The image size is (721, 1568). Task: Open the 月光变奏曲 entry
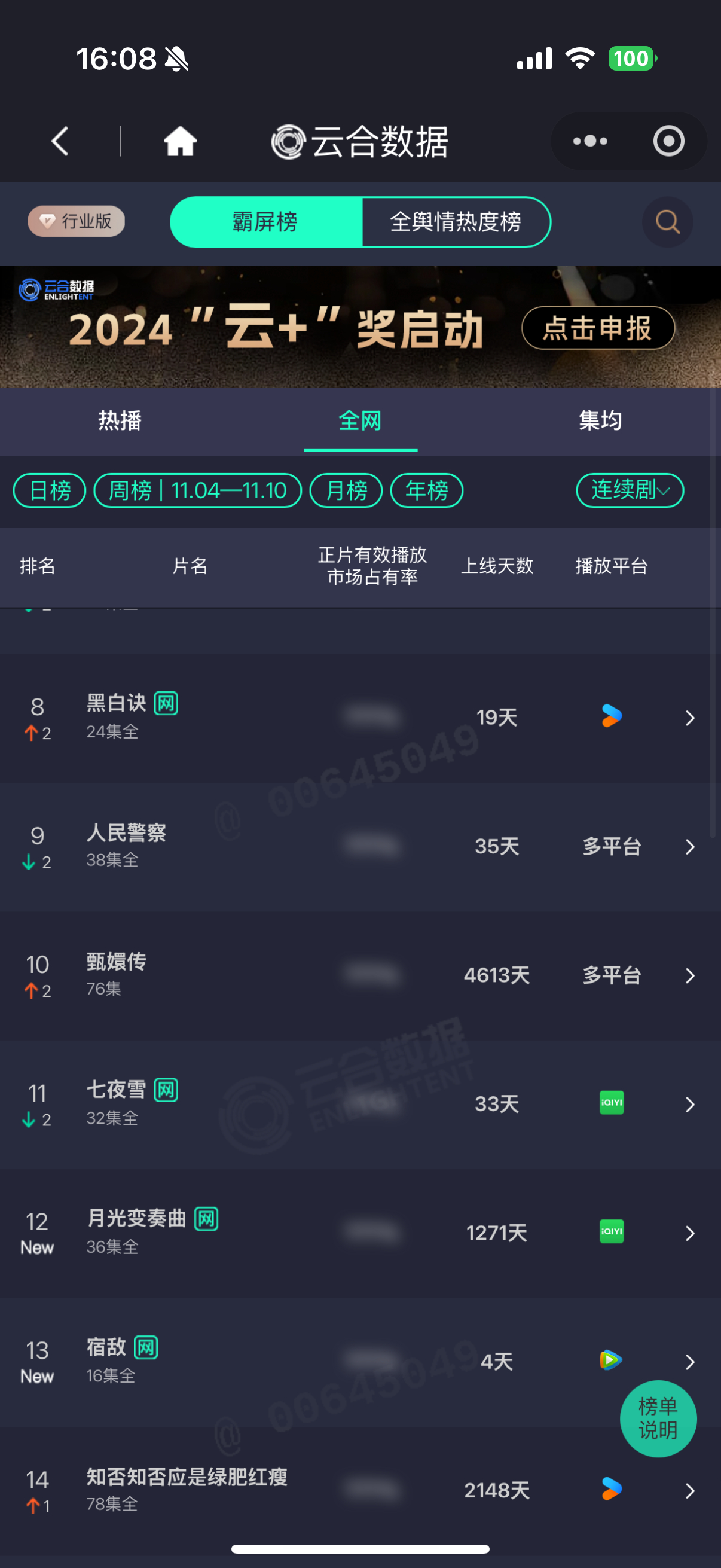pos(360,1233)
